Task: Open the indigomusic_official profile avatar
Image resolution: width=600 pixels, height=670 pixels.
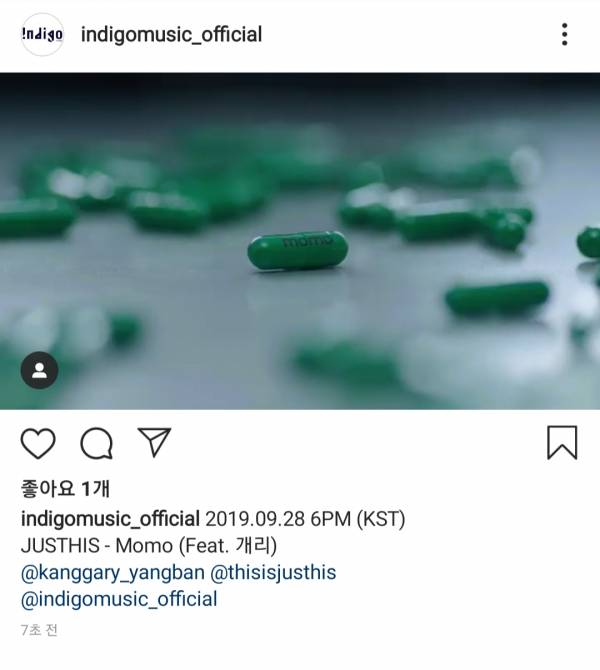Action: (x=42, y=35)
